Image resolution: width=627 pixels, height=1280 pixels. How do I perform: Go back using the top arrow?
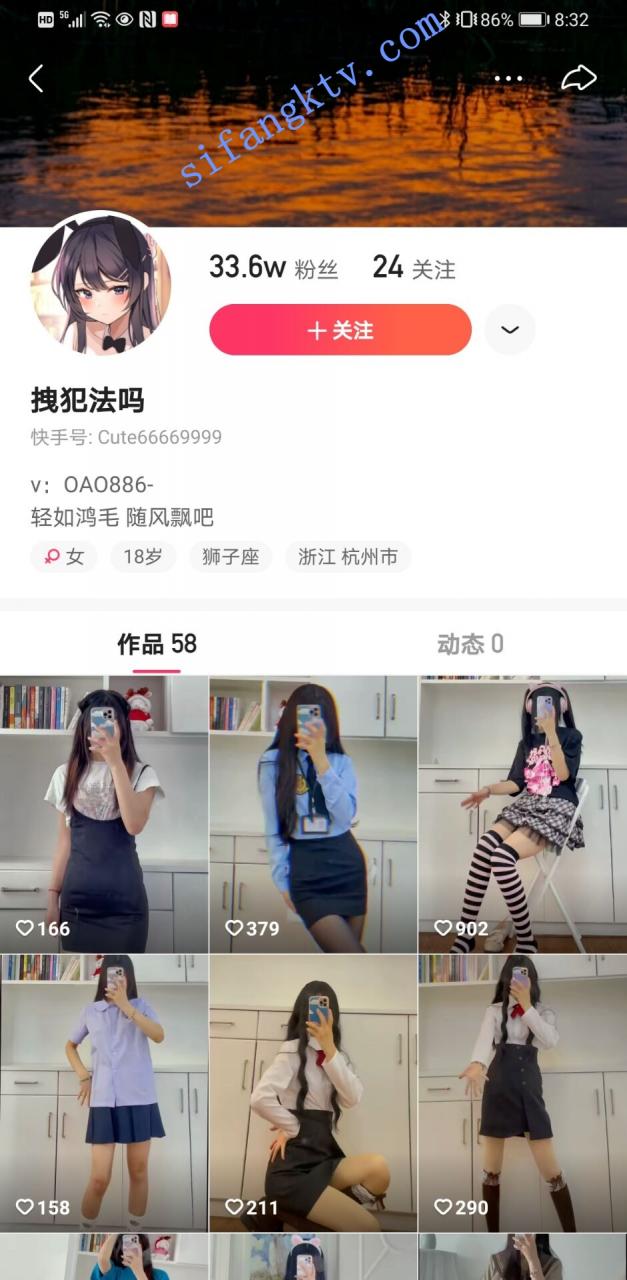(36, 79)
